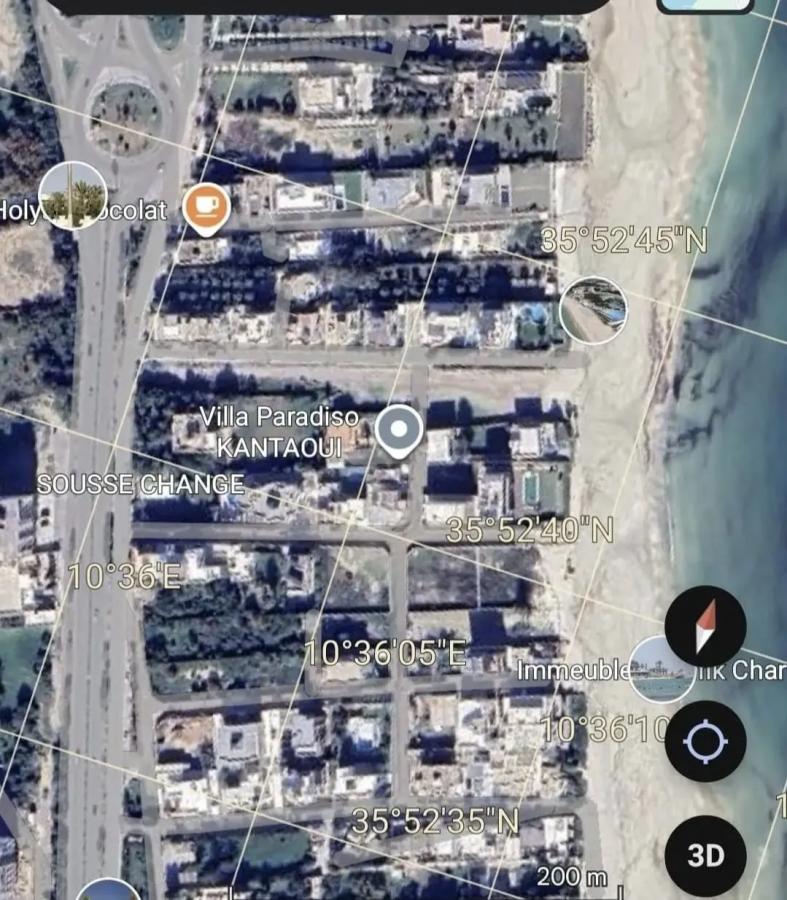Select the SOUSSE CHANGE place label
This screenshot has width=787, height=900.
coord(140,485)
